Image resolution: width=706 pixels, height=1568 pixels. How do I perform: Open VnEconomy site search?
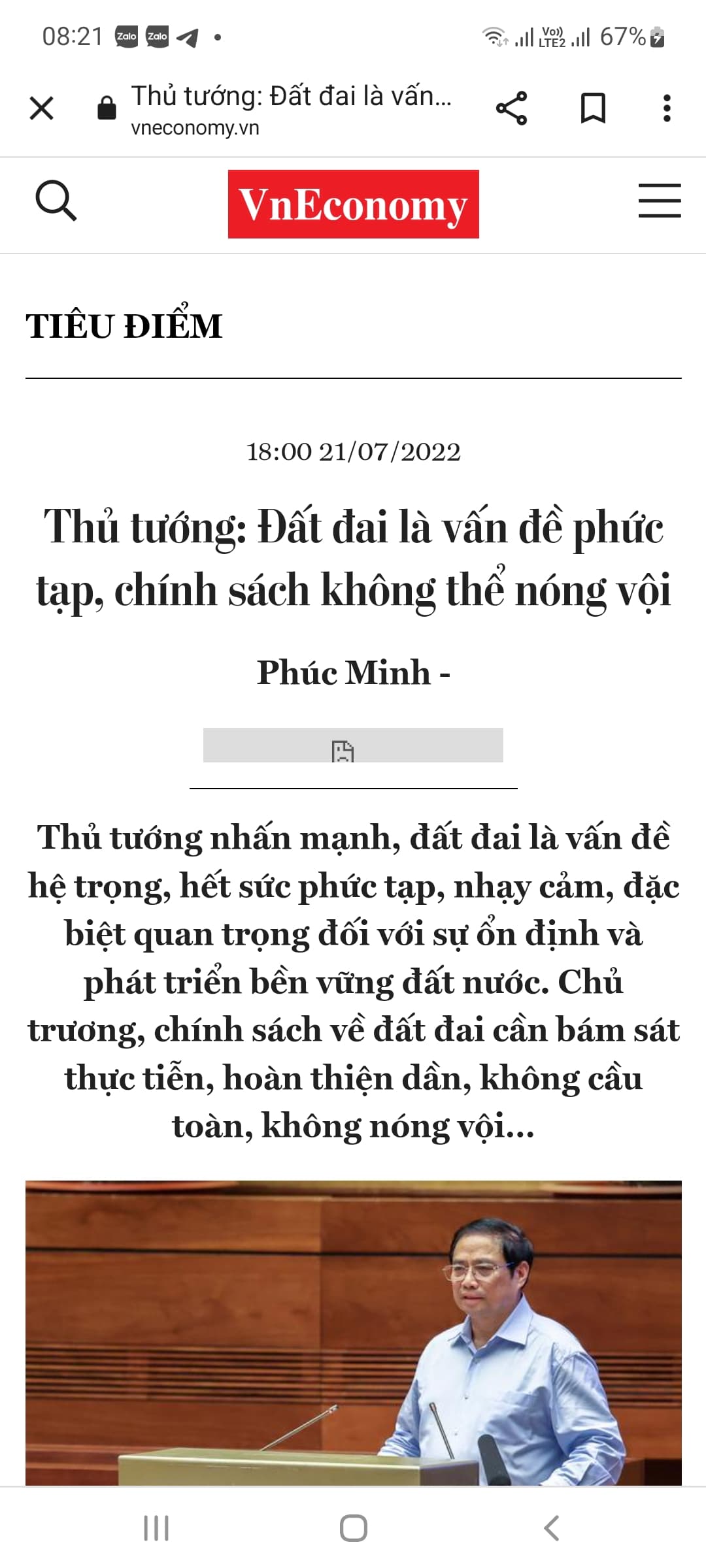[56, 201]
